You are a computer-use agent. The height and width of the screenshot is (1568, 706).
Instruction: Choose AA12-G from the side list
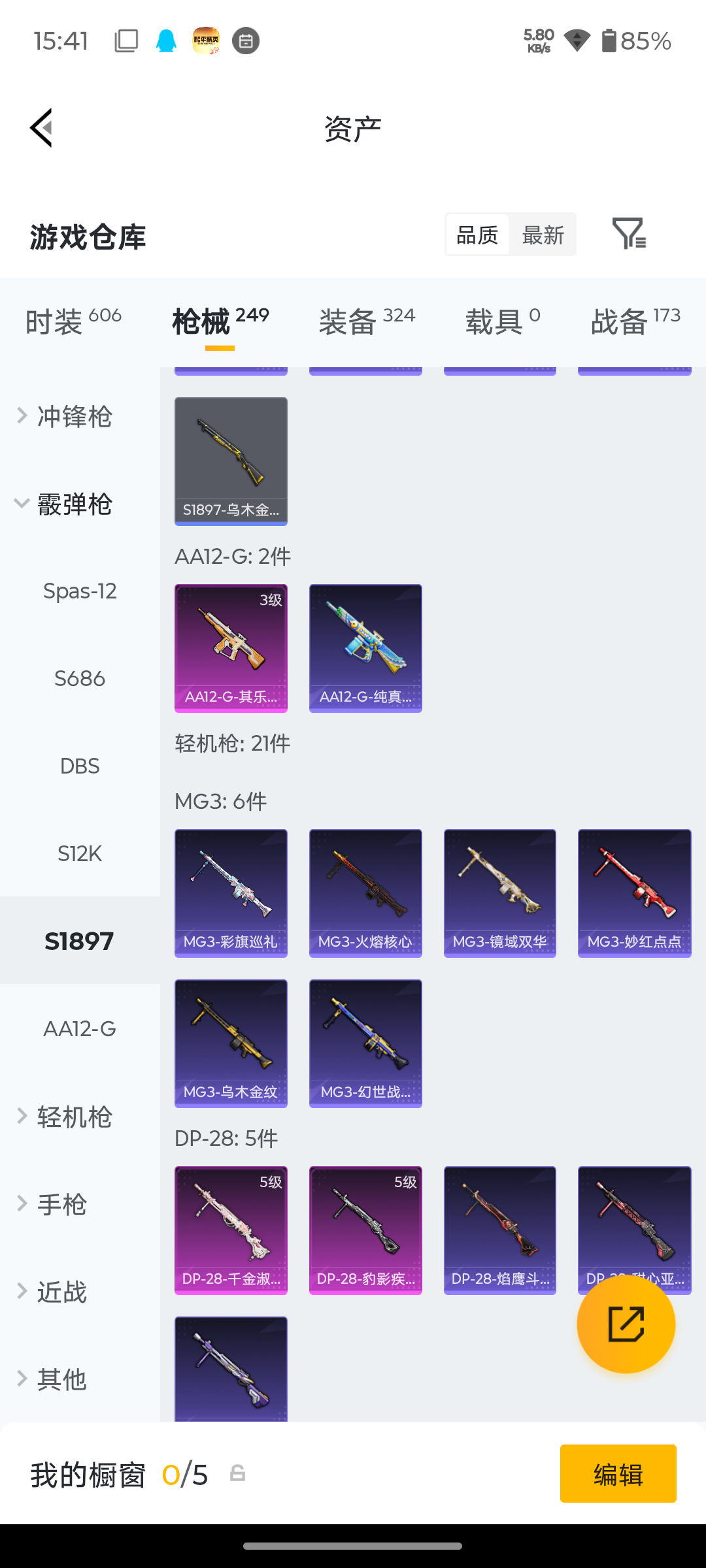click(x=80, y=1029)
